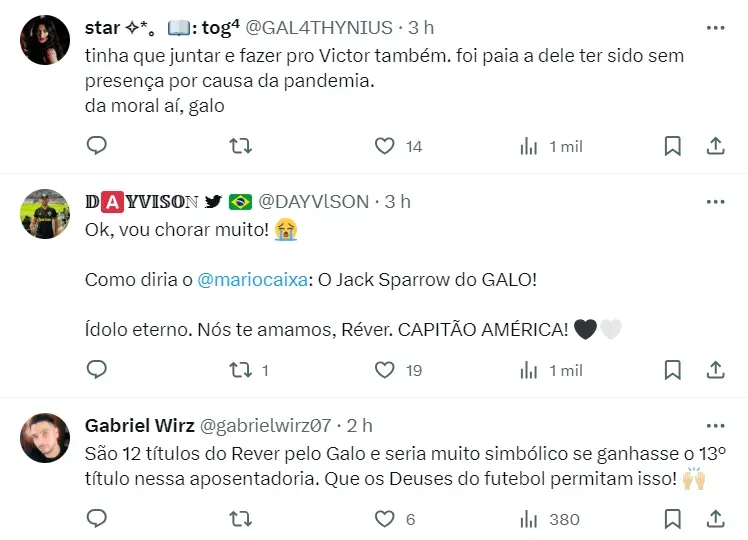View analytics of Gabriel Wirz's tweet
748x540 pixels.
530,519
